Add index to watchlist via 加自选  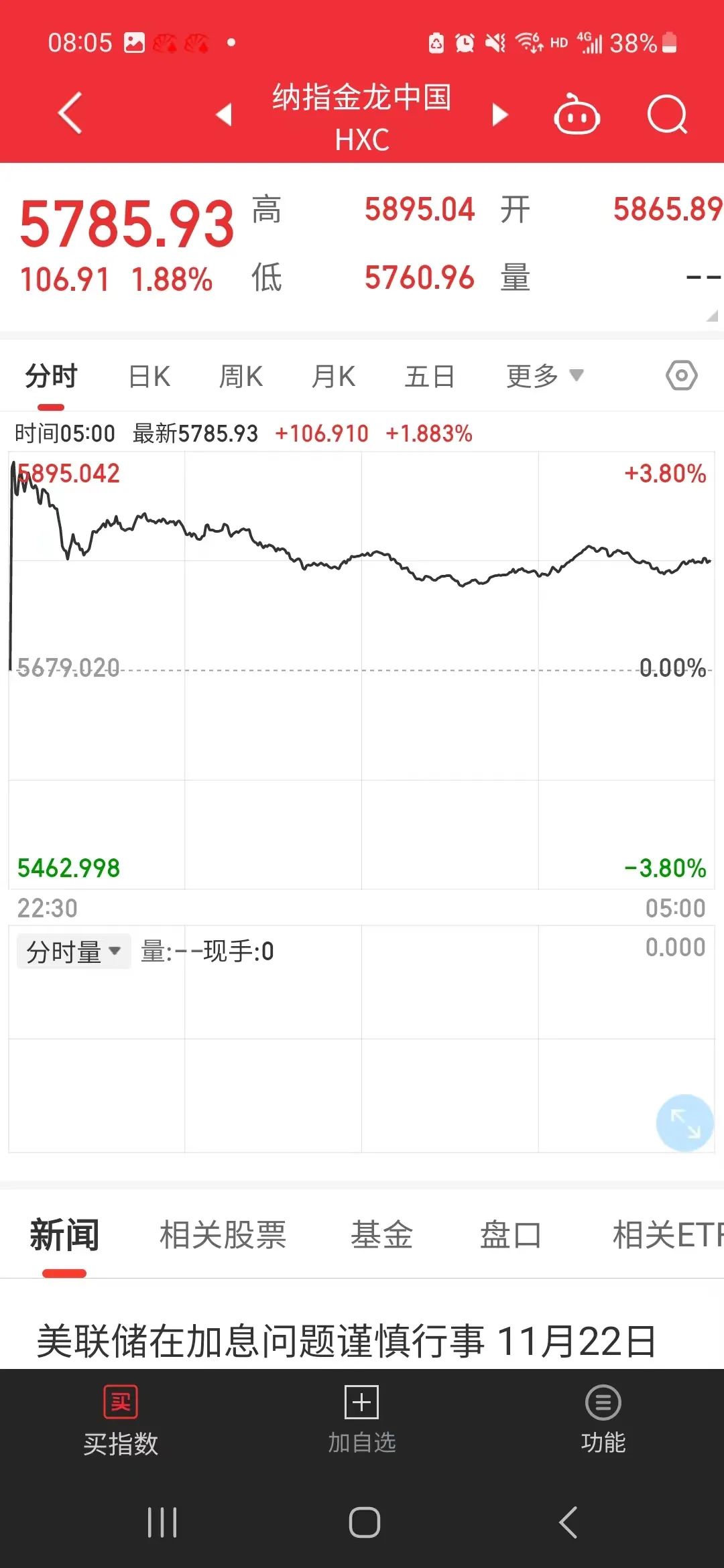click(362, 1421)
